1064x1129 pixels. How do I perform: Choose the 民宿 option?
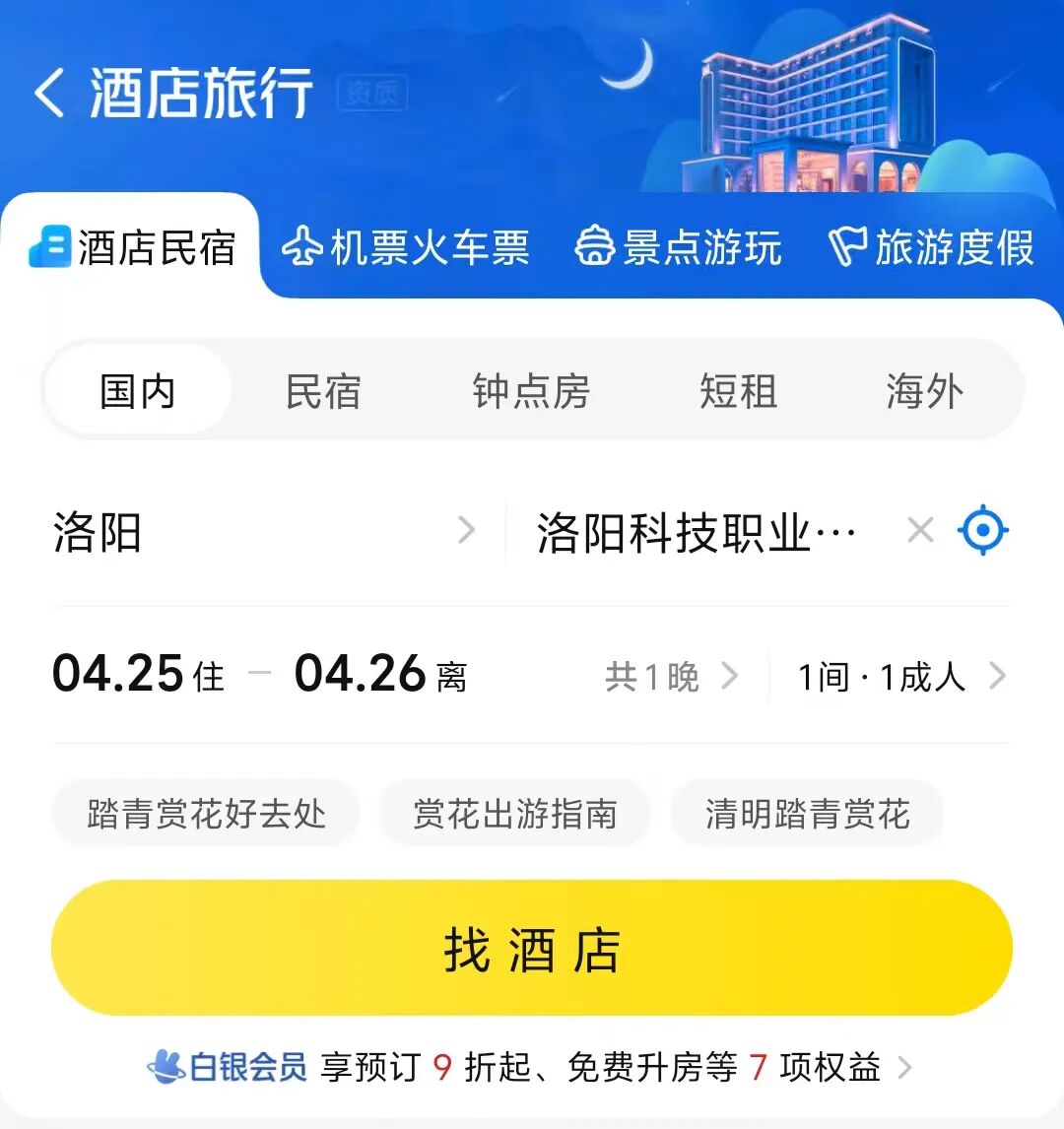(323, 391)
